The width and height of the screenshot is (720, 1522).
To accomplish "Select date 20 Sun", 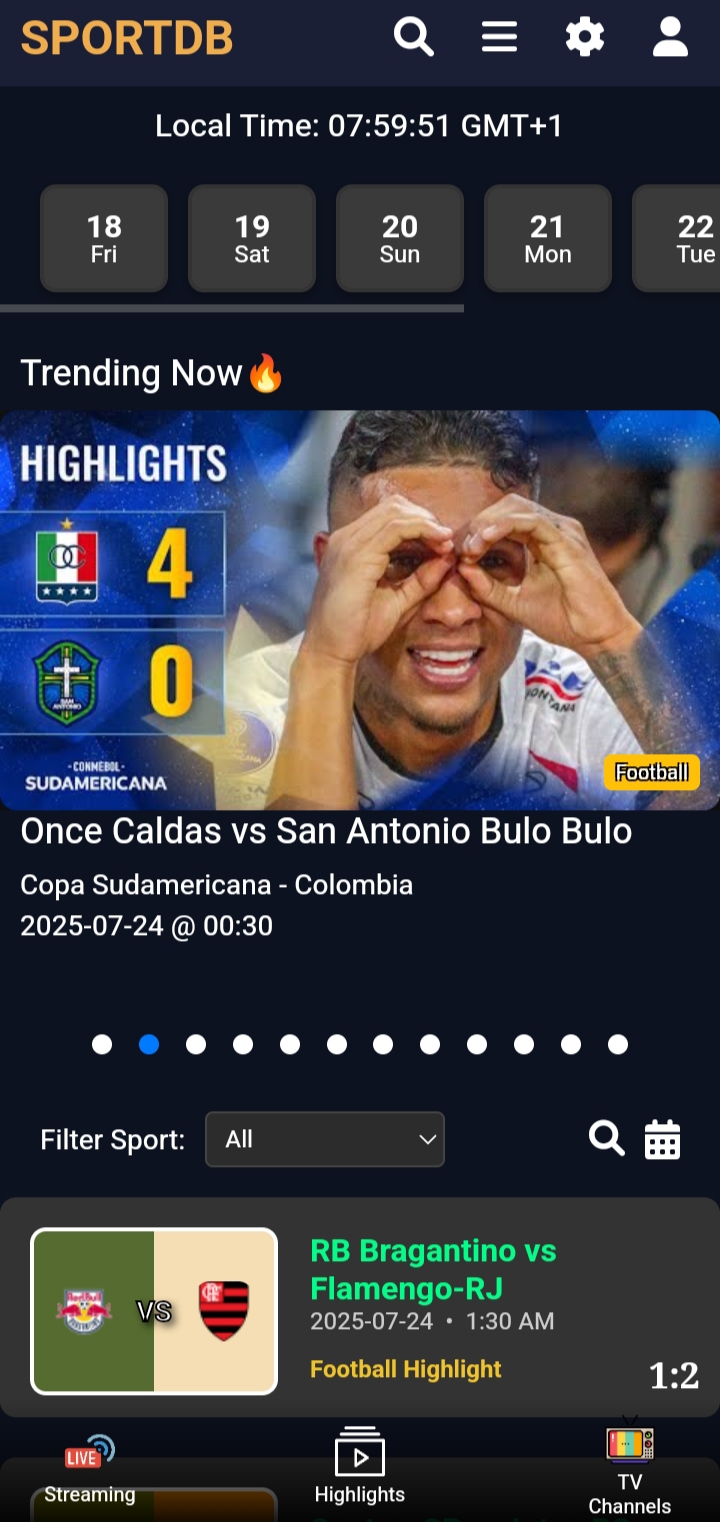I will point(399,238).
